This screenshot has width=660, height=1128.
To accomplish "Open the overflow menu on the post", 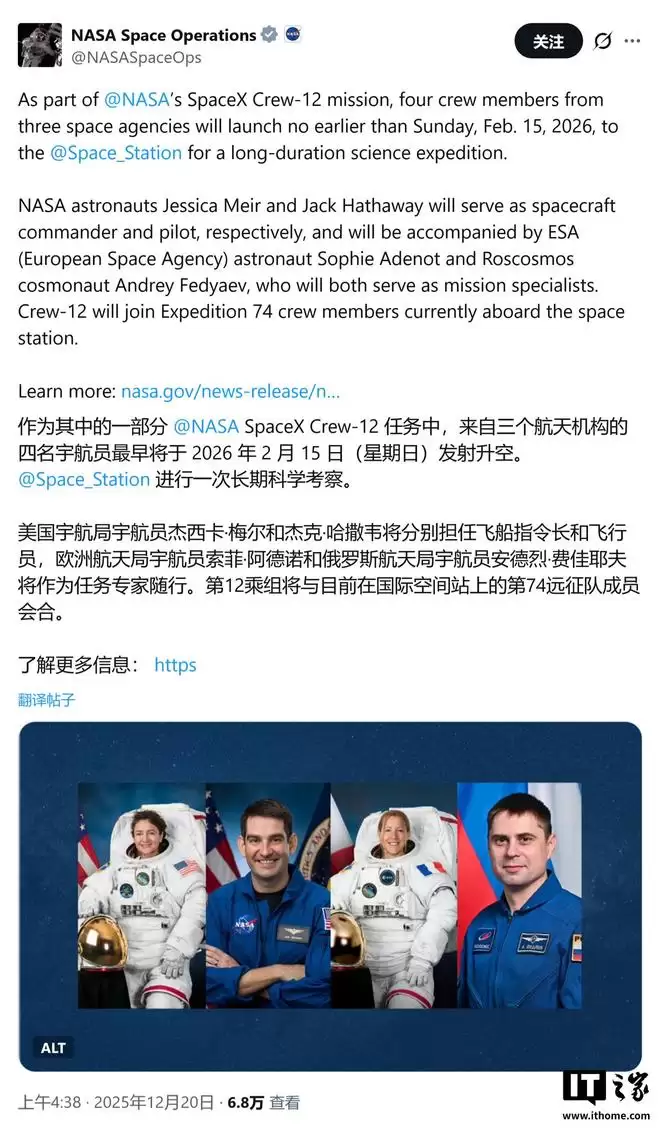I will click(632, 41).
